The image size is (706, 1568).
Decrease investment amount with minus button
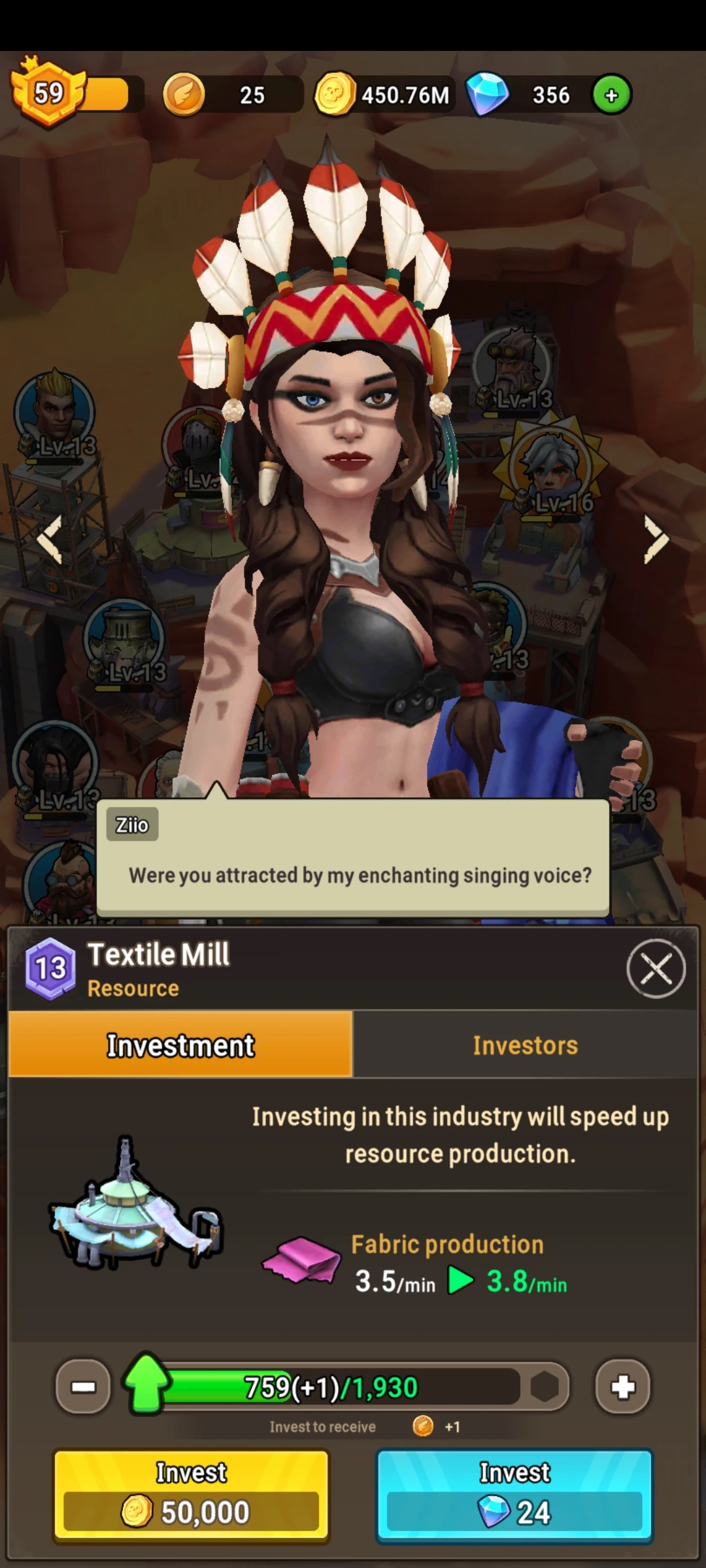click(x=83, y=1386)
